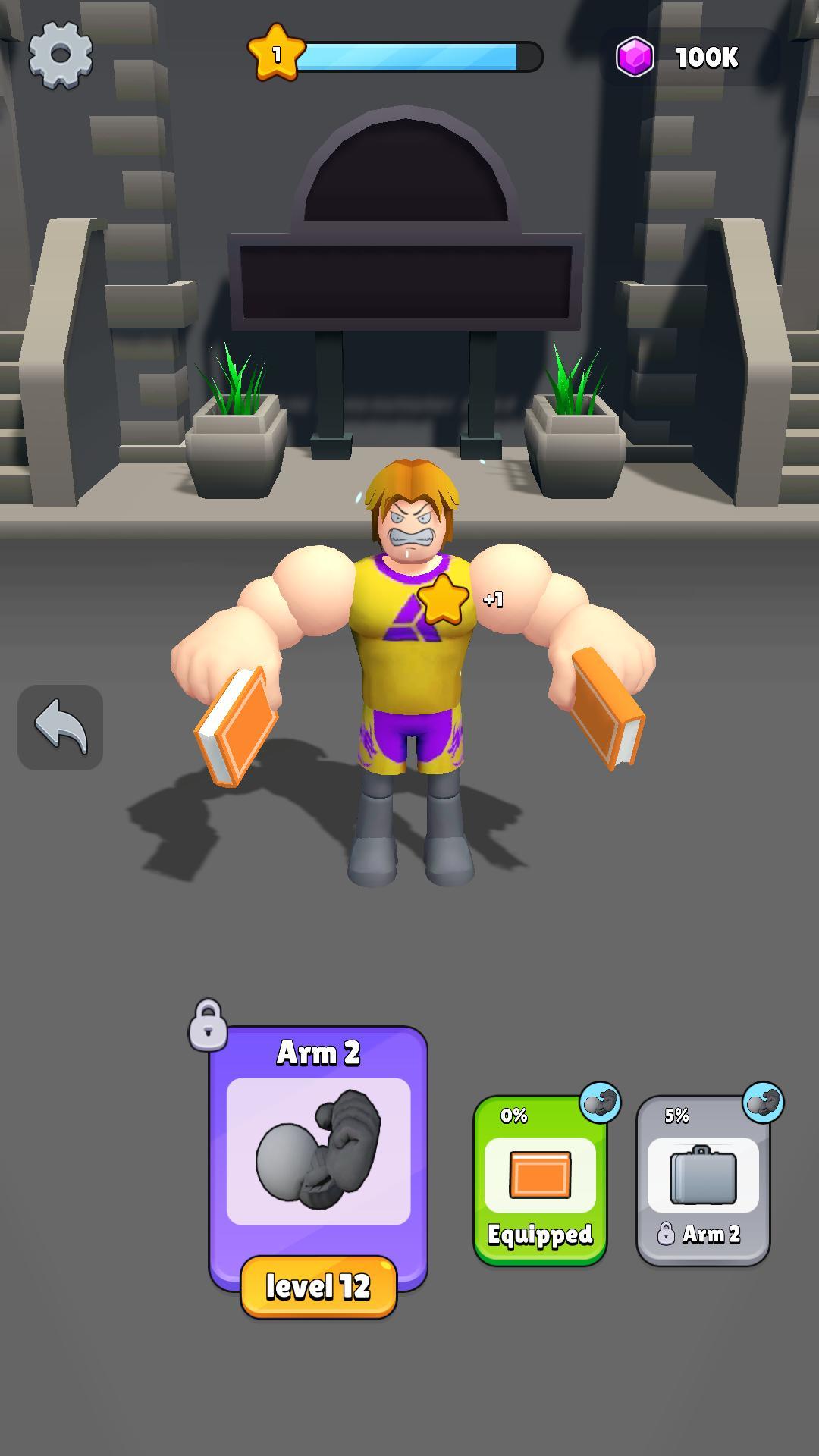The image size is (819, 1456).
Task: Select the Equipped orange book item
Action: (x=540, y=1180)
